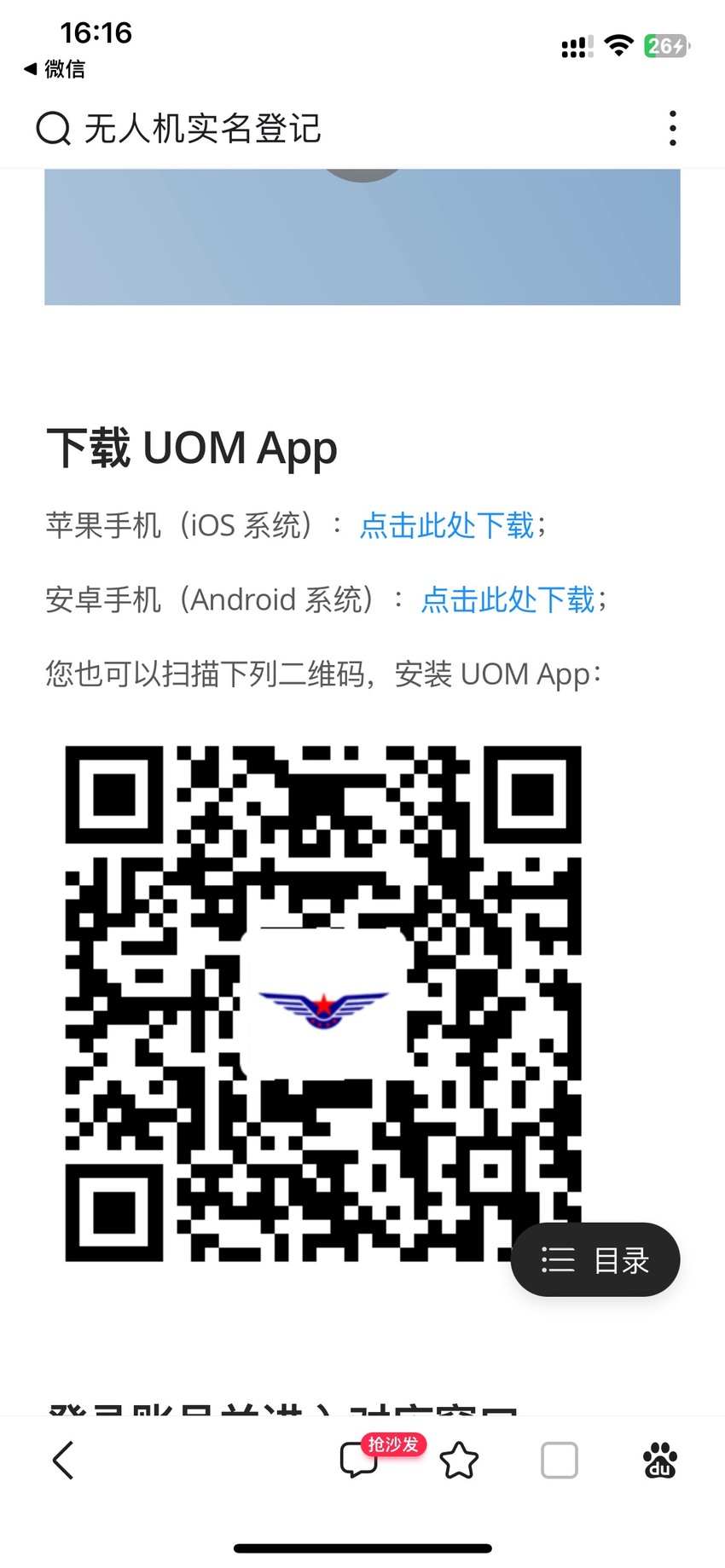This screenshot has height=1568, width=725.
Task: Open the 目录 table of contents button
Action: (x=595, y=1260)
